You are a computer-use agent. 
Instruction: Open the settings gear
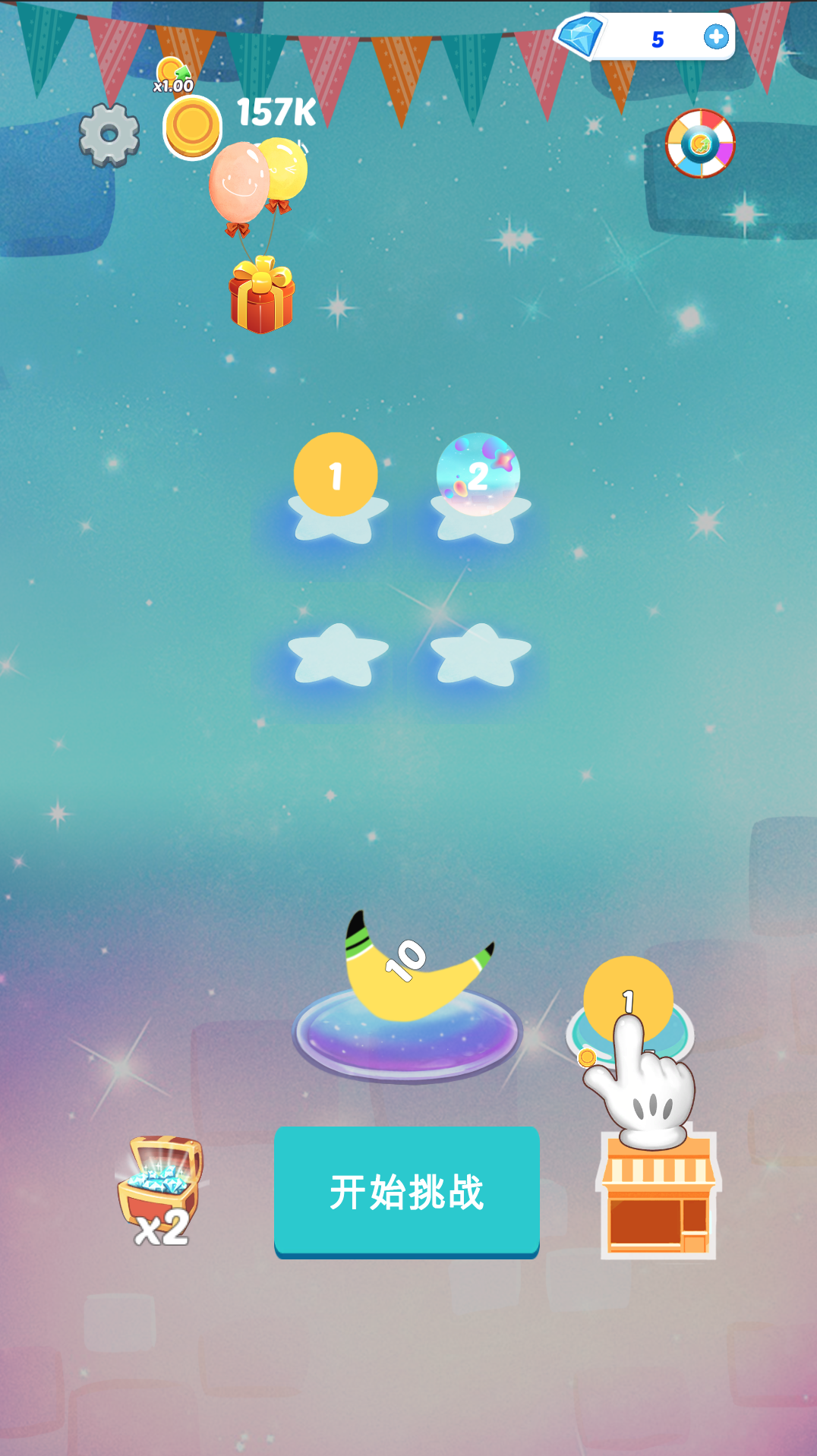pyautogui.click(x=109, y=134)
